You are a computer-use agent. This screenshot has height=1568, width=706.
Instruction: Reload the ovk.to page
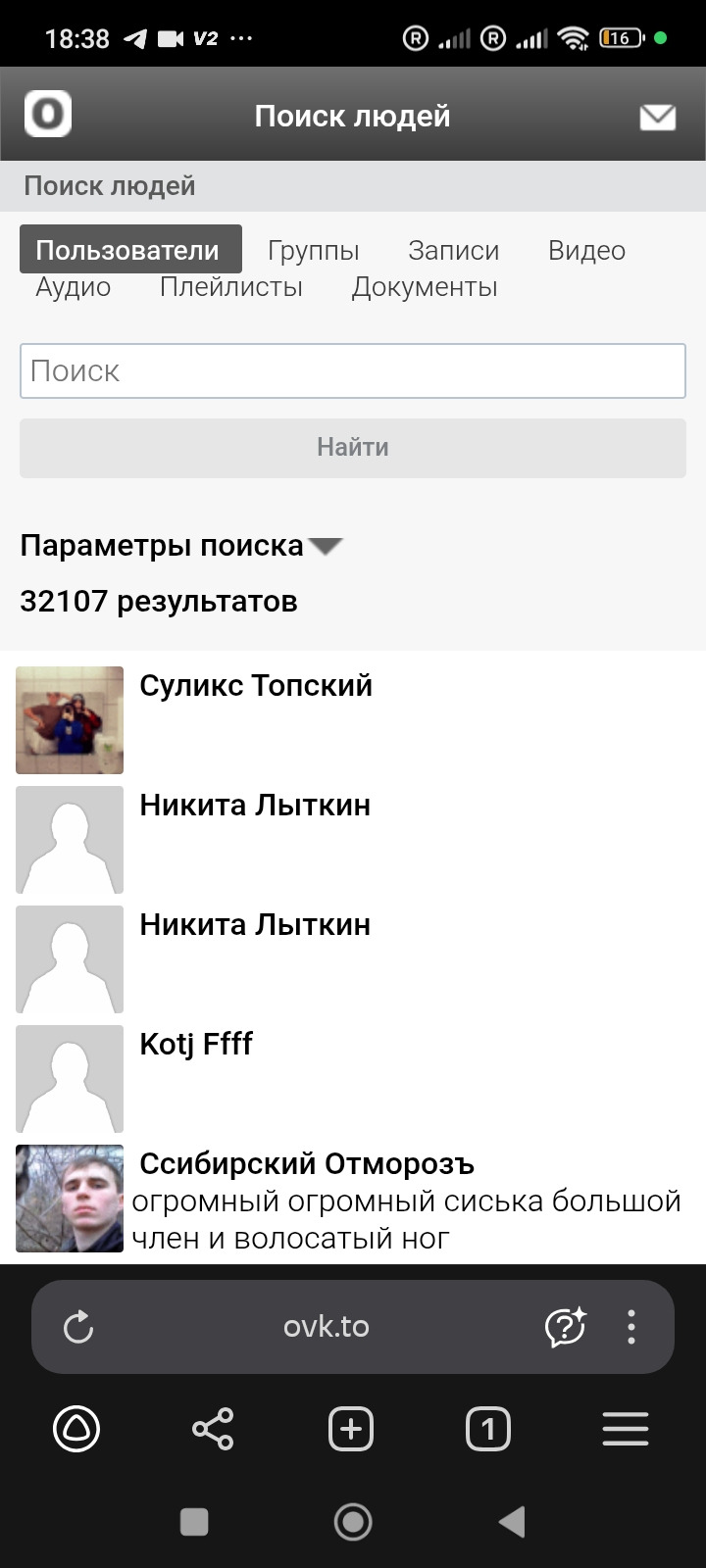(78, 1328)
